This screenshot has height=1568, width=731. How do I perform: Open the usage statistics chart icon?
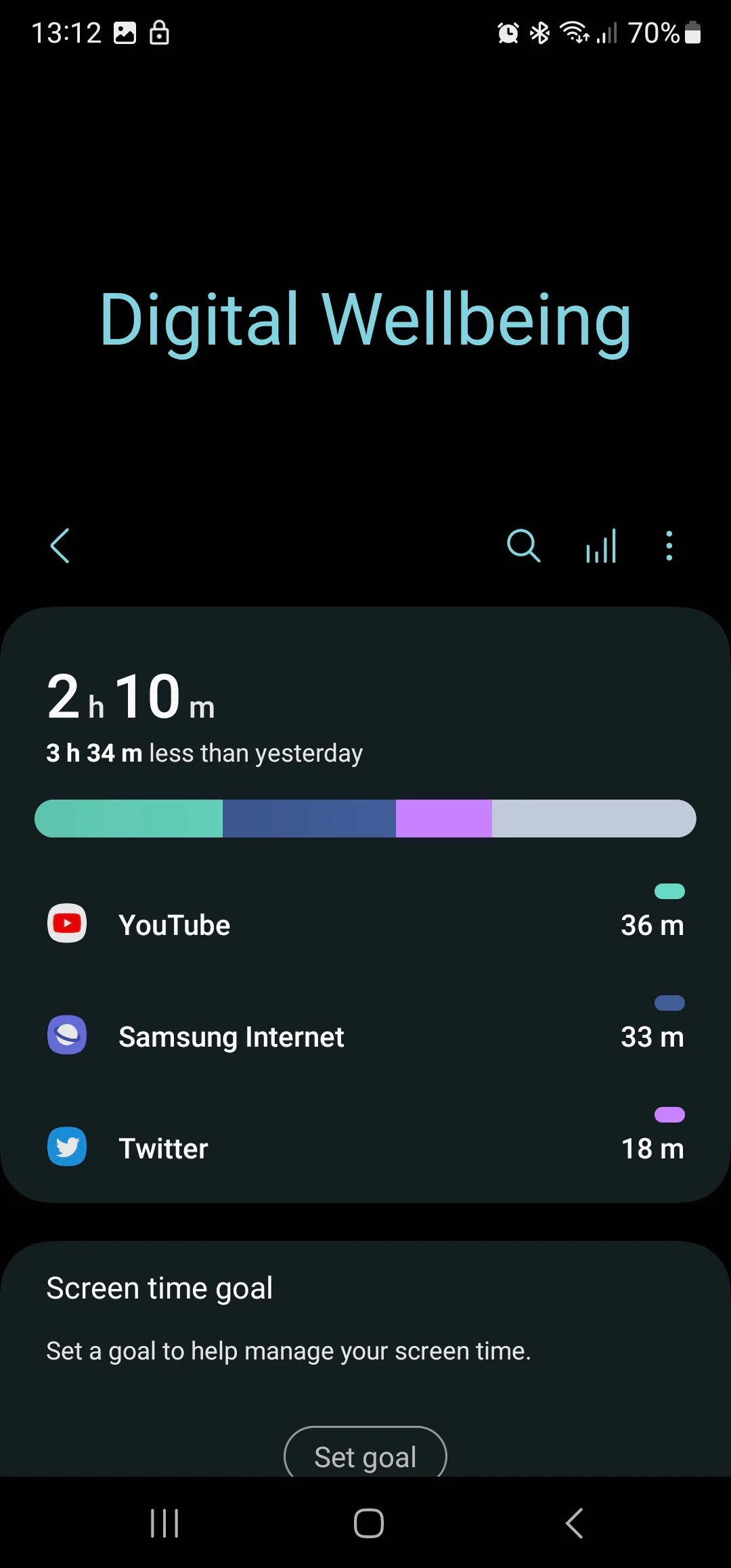[601, 546]
